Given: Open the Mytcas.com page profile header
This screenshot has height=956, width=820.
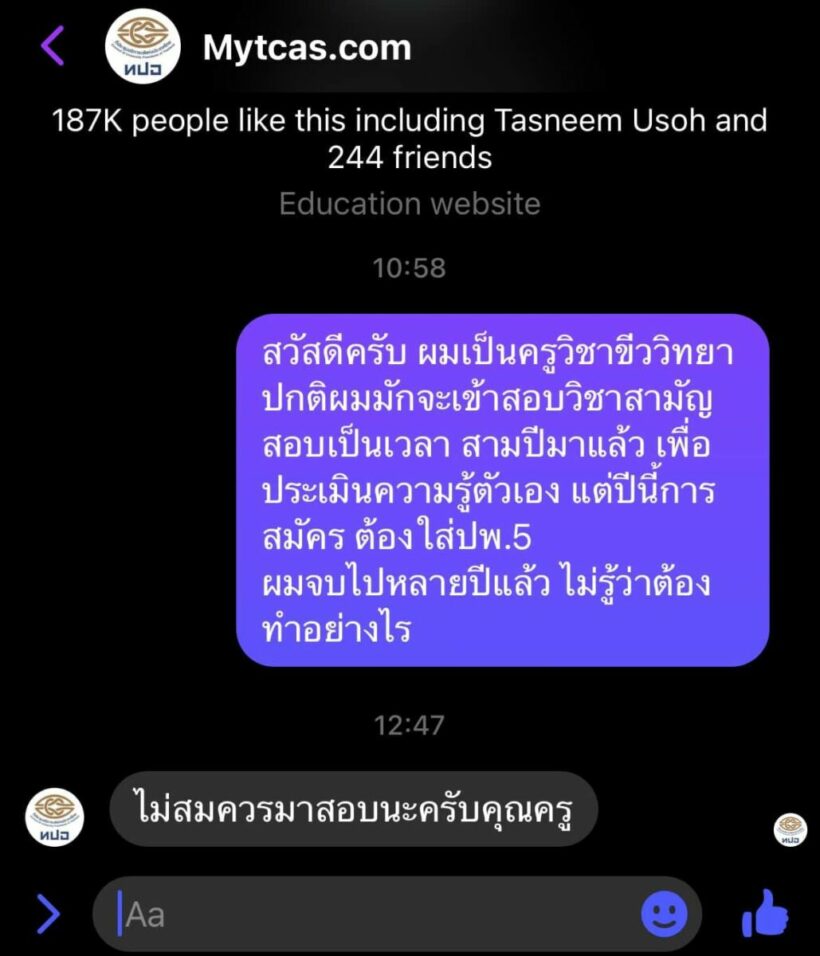Looking at the screenshot, I should pyautogui.click(x=306, y=47).
